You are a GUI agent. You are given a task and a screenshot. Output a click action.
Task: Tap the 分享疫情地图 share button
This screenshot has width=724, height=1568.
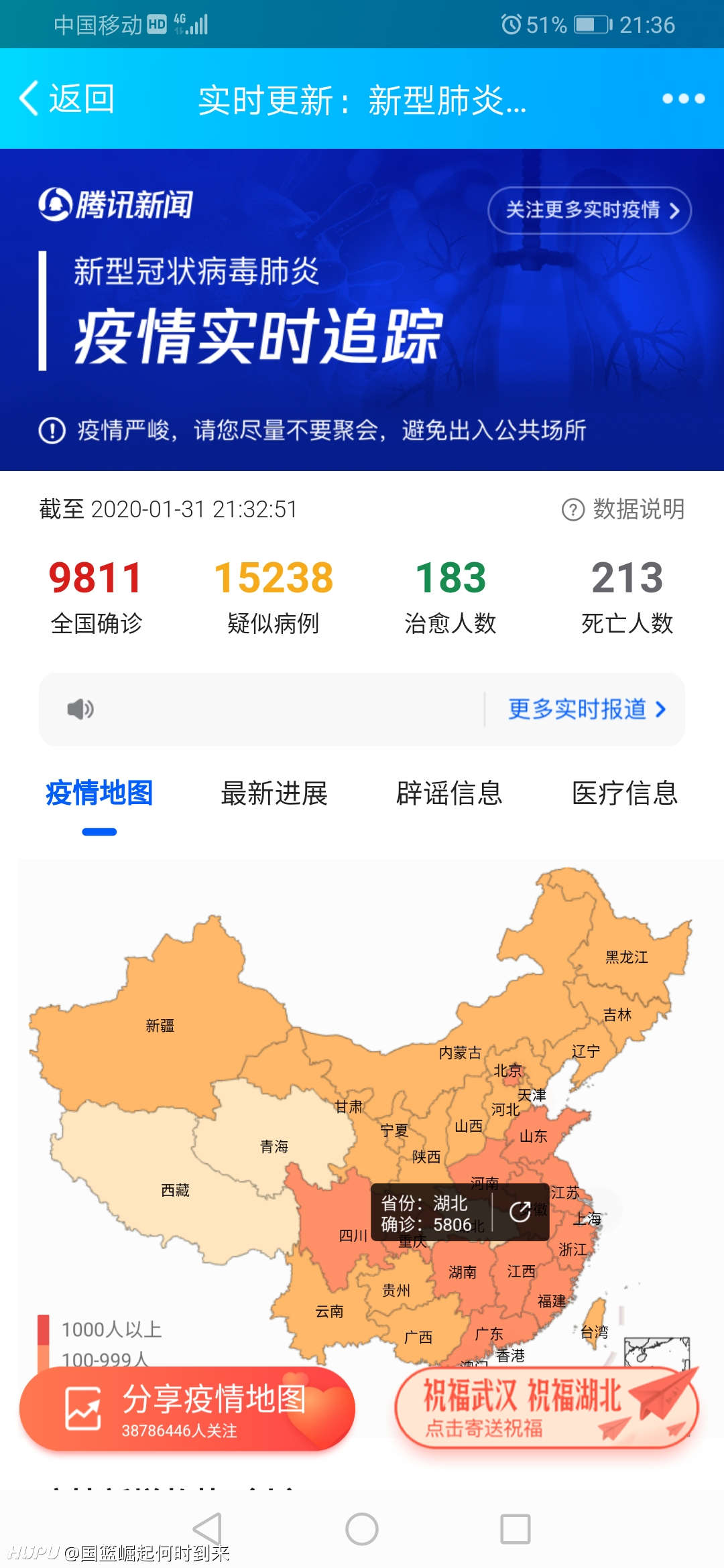(x=187, y=1409)
